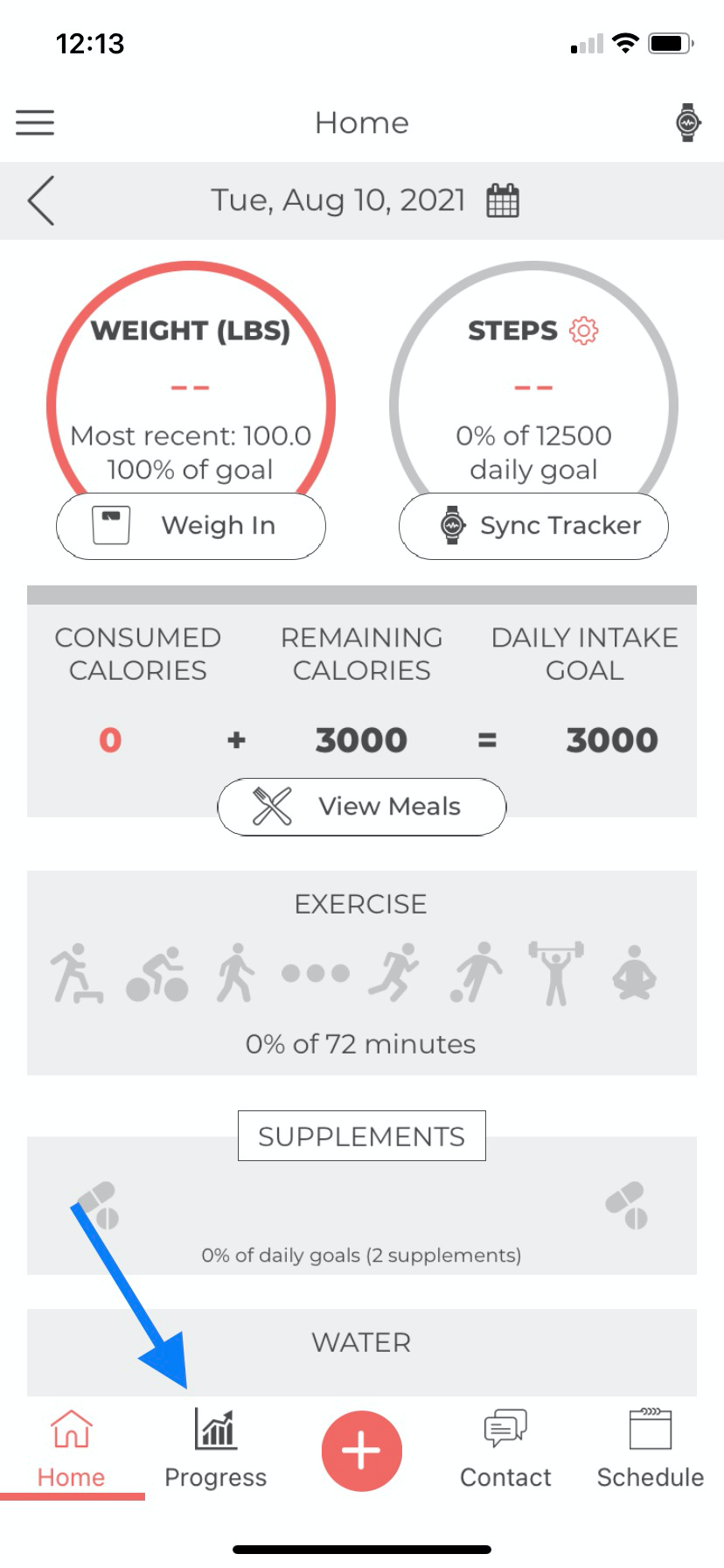Open more exercises three dots
The width and height of the screenshot is (724, 1568).
point(315,973)
